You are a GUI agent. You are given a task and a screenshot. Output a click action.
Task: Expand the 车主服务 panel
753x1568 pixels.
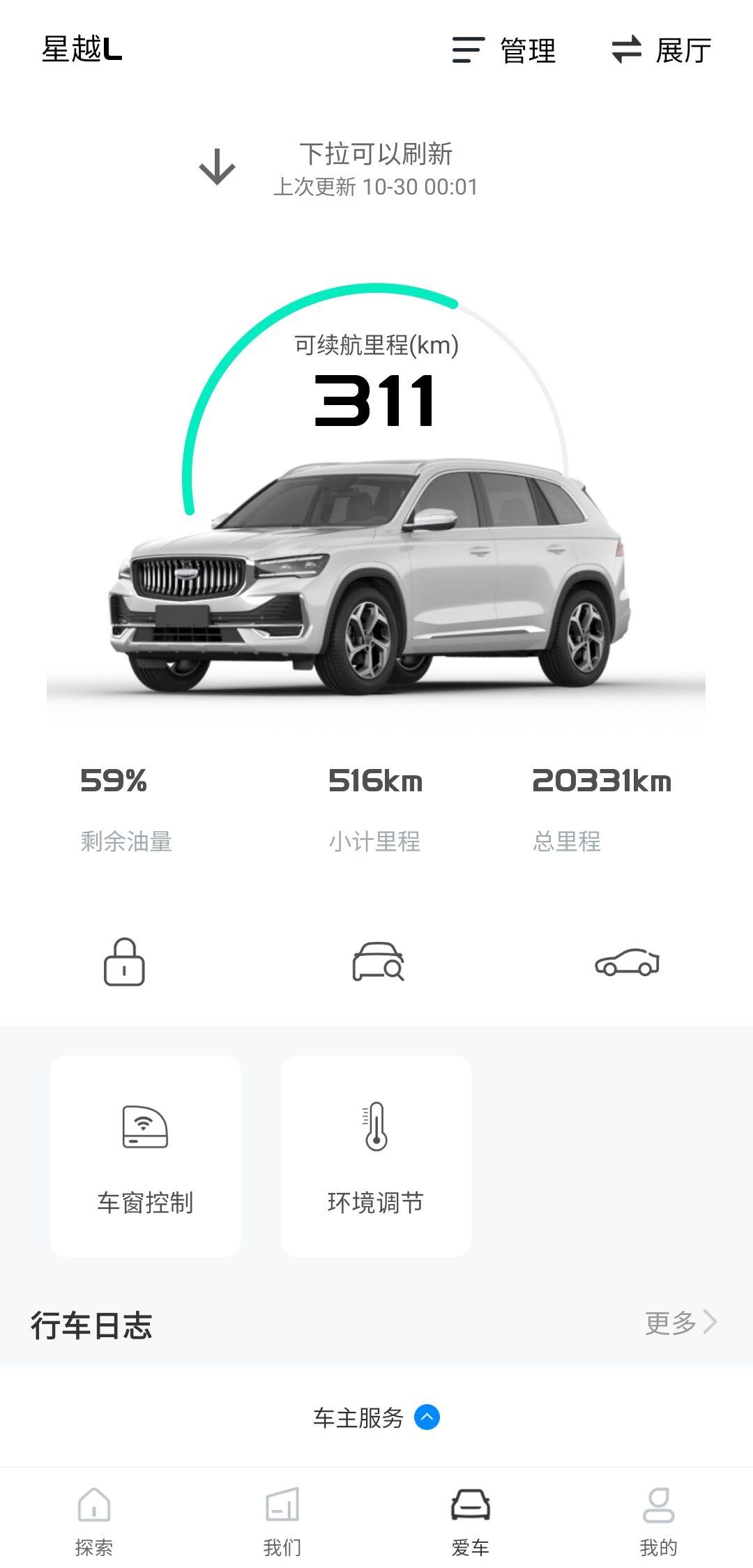pyautogui.click(x=376, y=1417)
